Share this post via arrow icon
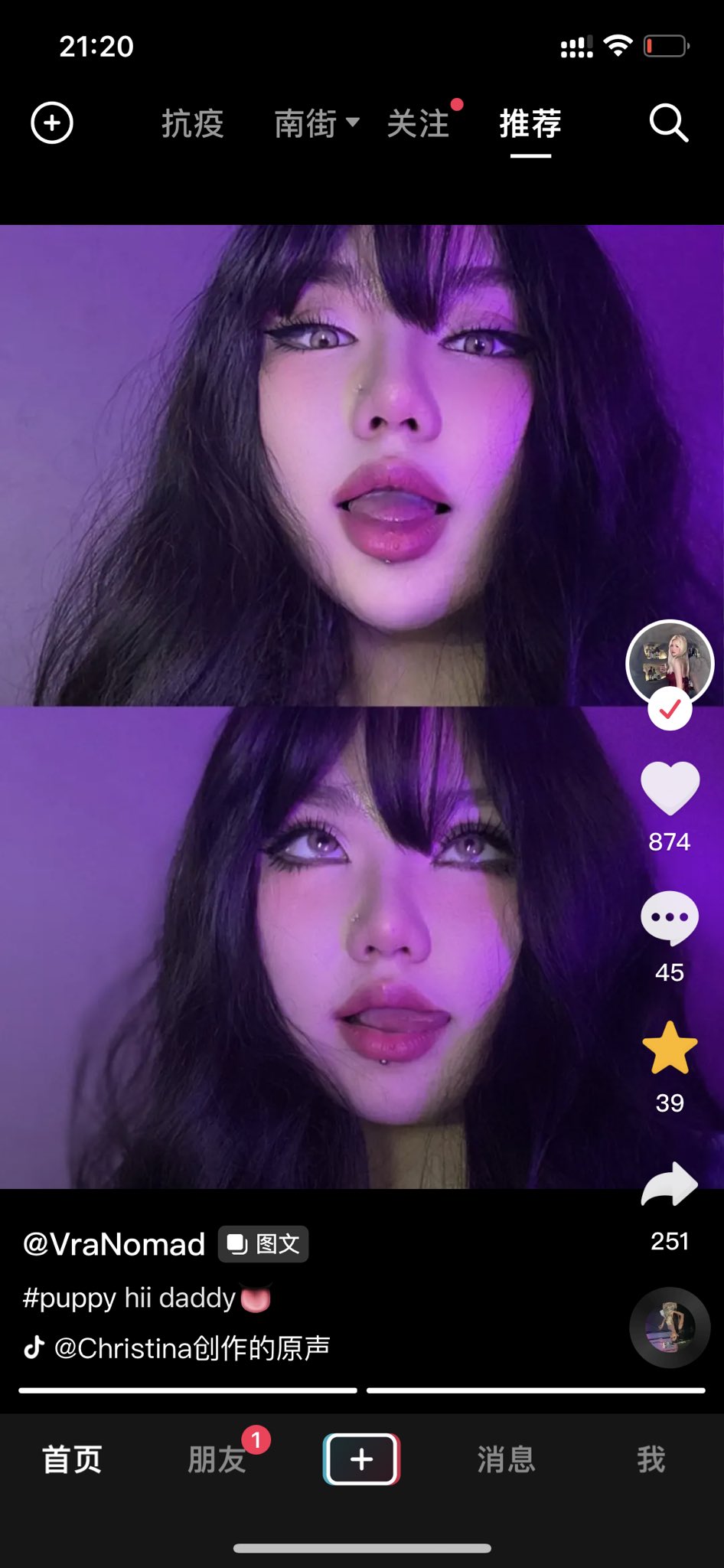Screen dimensions: 724x1568 point(670,1184)
